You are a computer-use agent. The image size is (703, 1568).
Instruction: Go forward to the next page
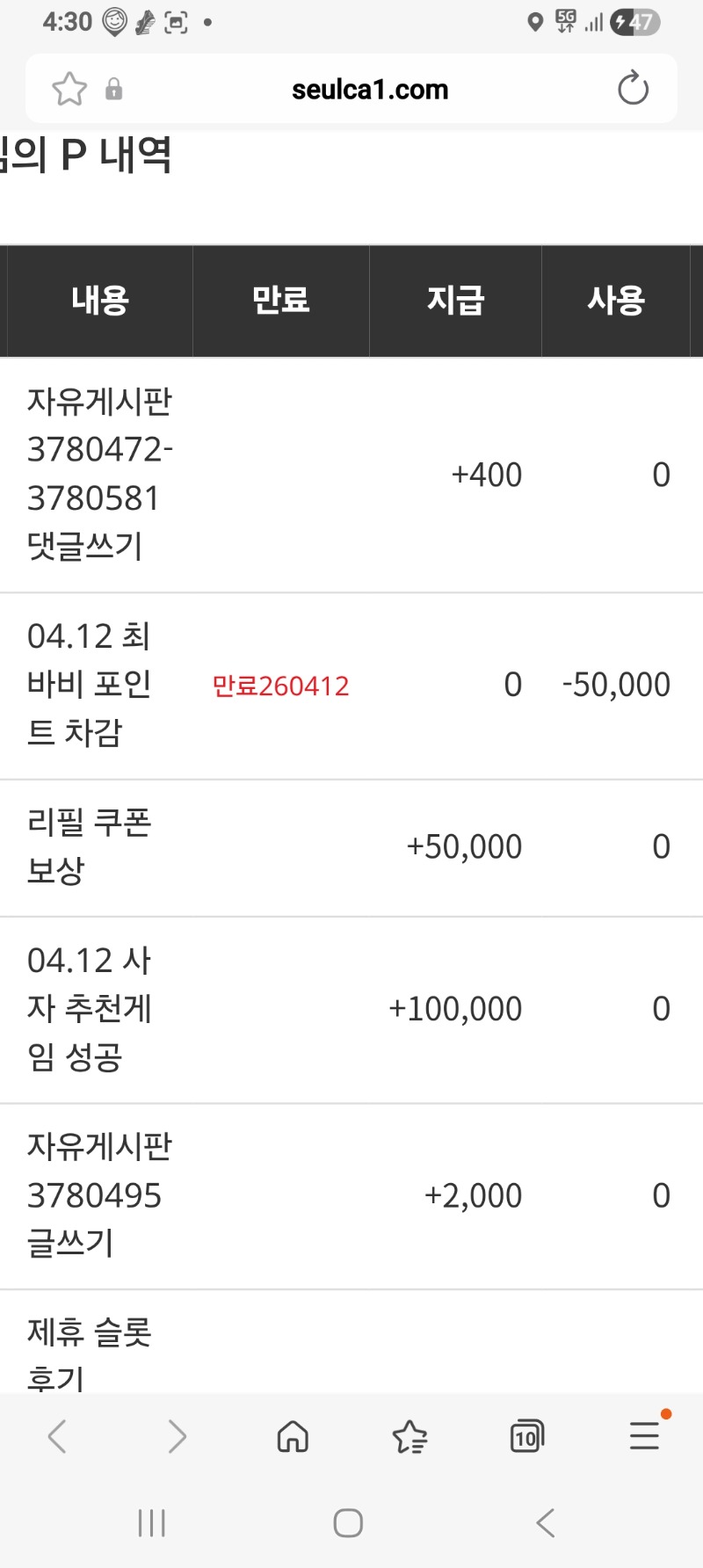(177, 1437)
